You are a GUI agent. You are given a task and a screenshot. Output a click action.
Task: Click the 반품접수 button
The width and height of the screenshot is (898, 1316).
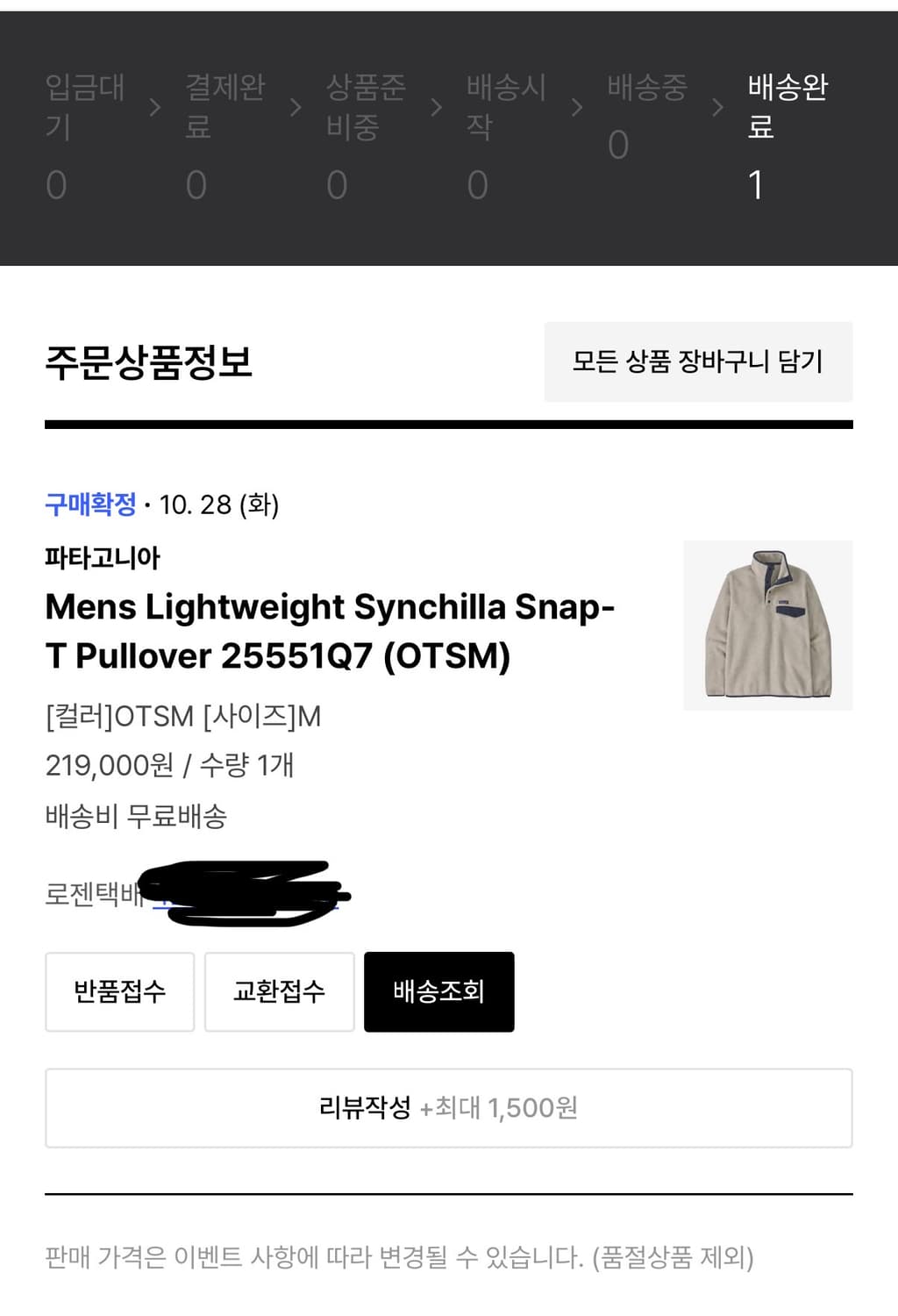tap(120, 991)
